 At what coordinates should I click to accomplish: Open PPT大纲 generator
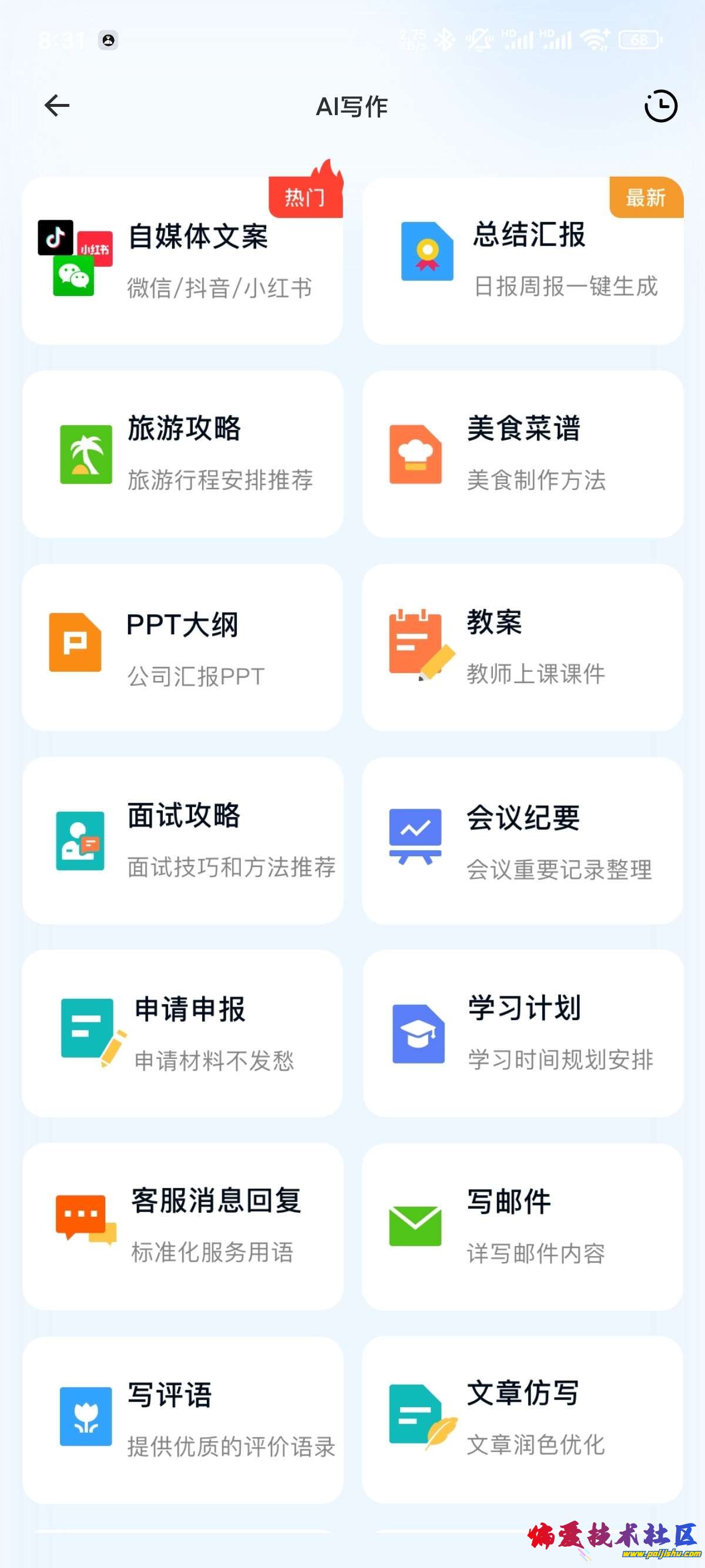tap(183, 648)
